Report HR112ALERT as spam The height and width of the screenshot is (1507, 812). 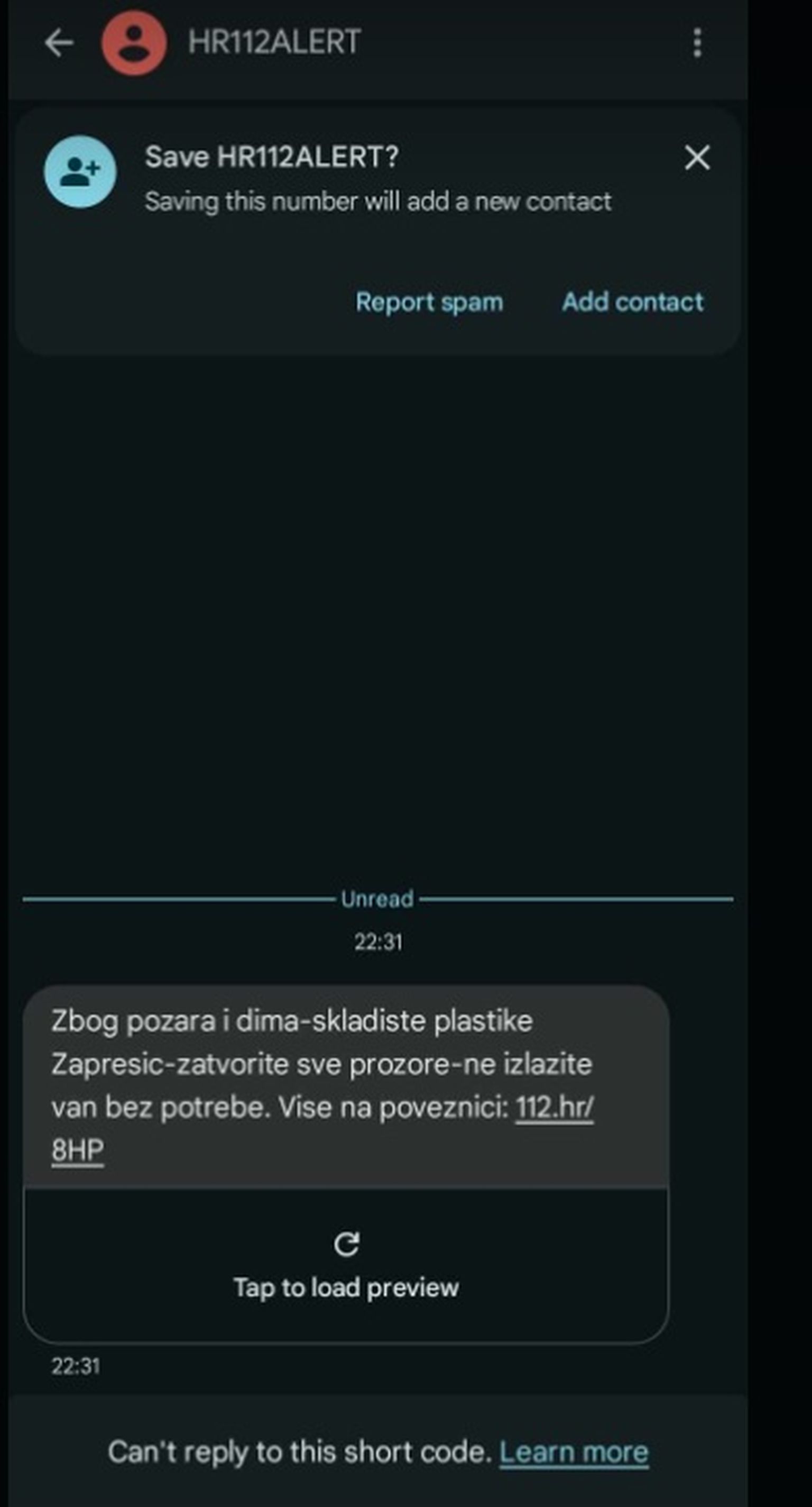pos(429,302)
